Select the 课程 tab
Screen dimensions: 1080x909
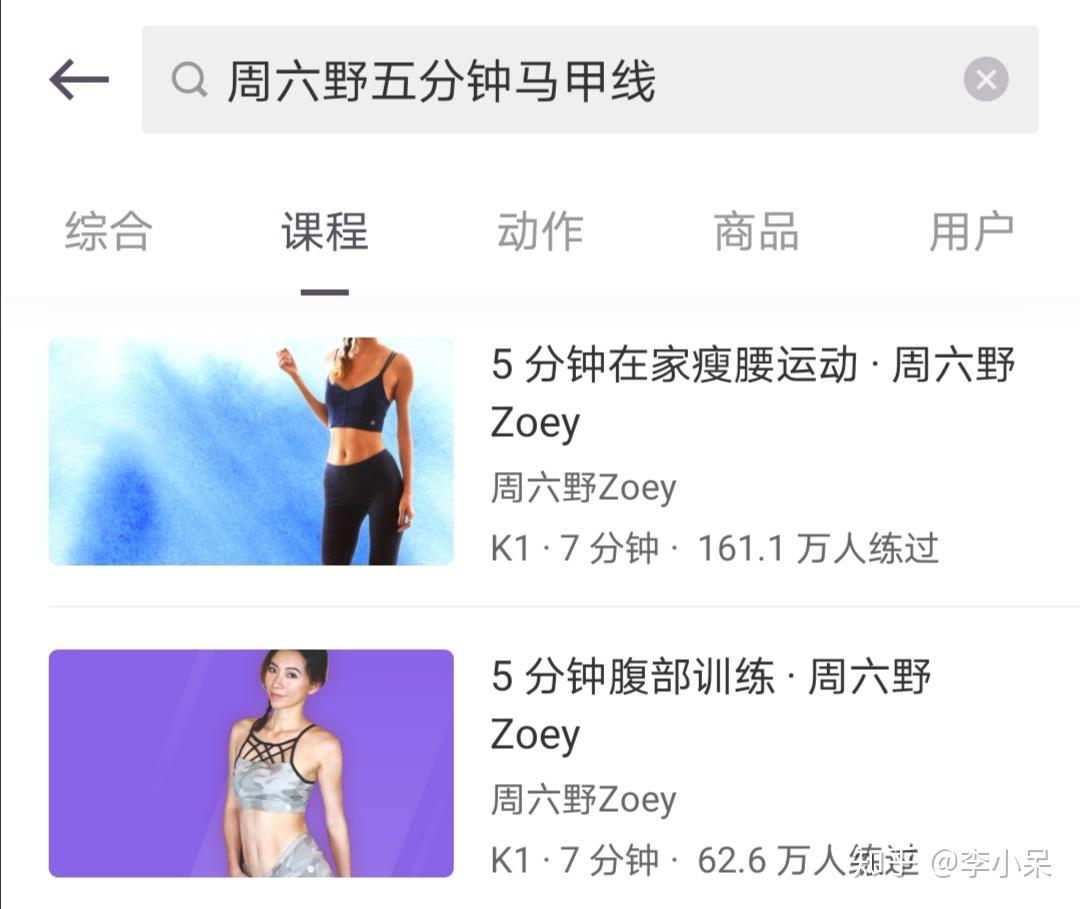click(324, 232)
